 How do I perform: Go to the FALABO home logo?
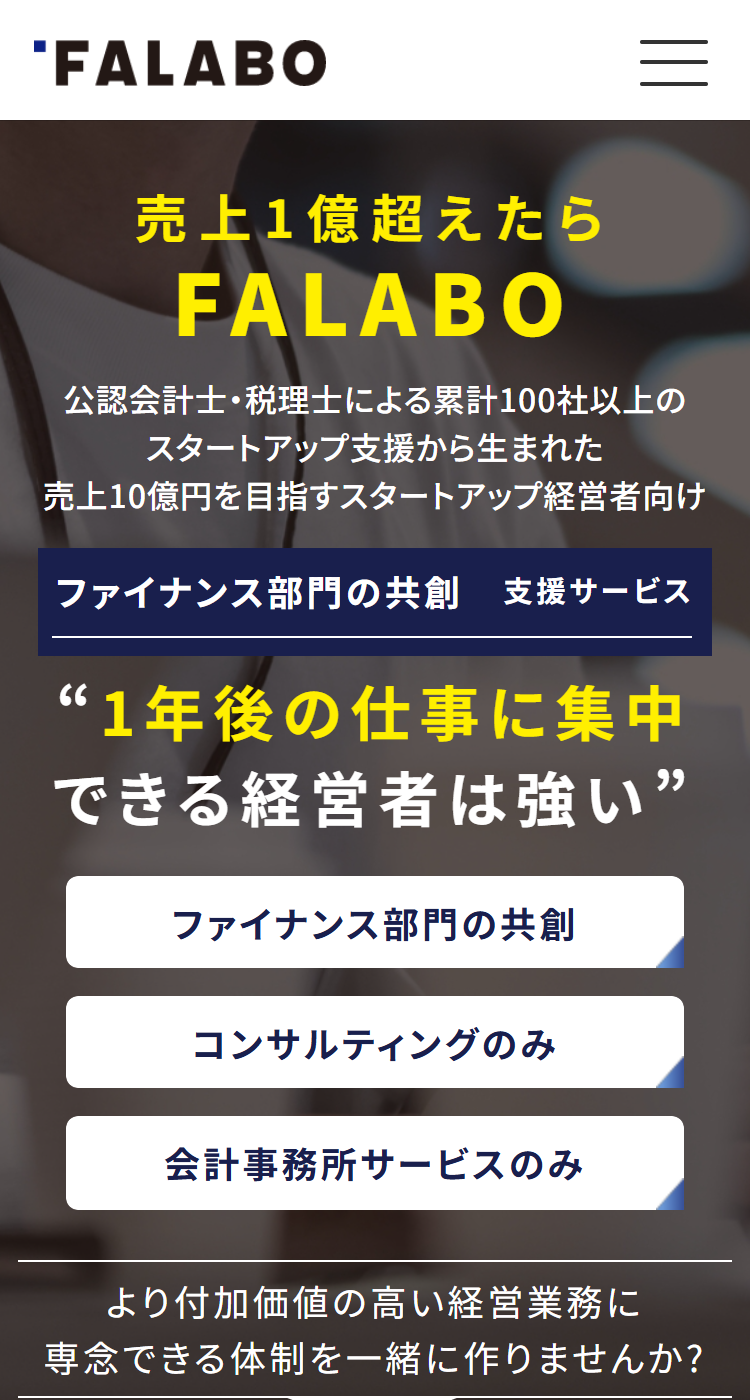click(x=180, y=63)
